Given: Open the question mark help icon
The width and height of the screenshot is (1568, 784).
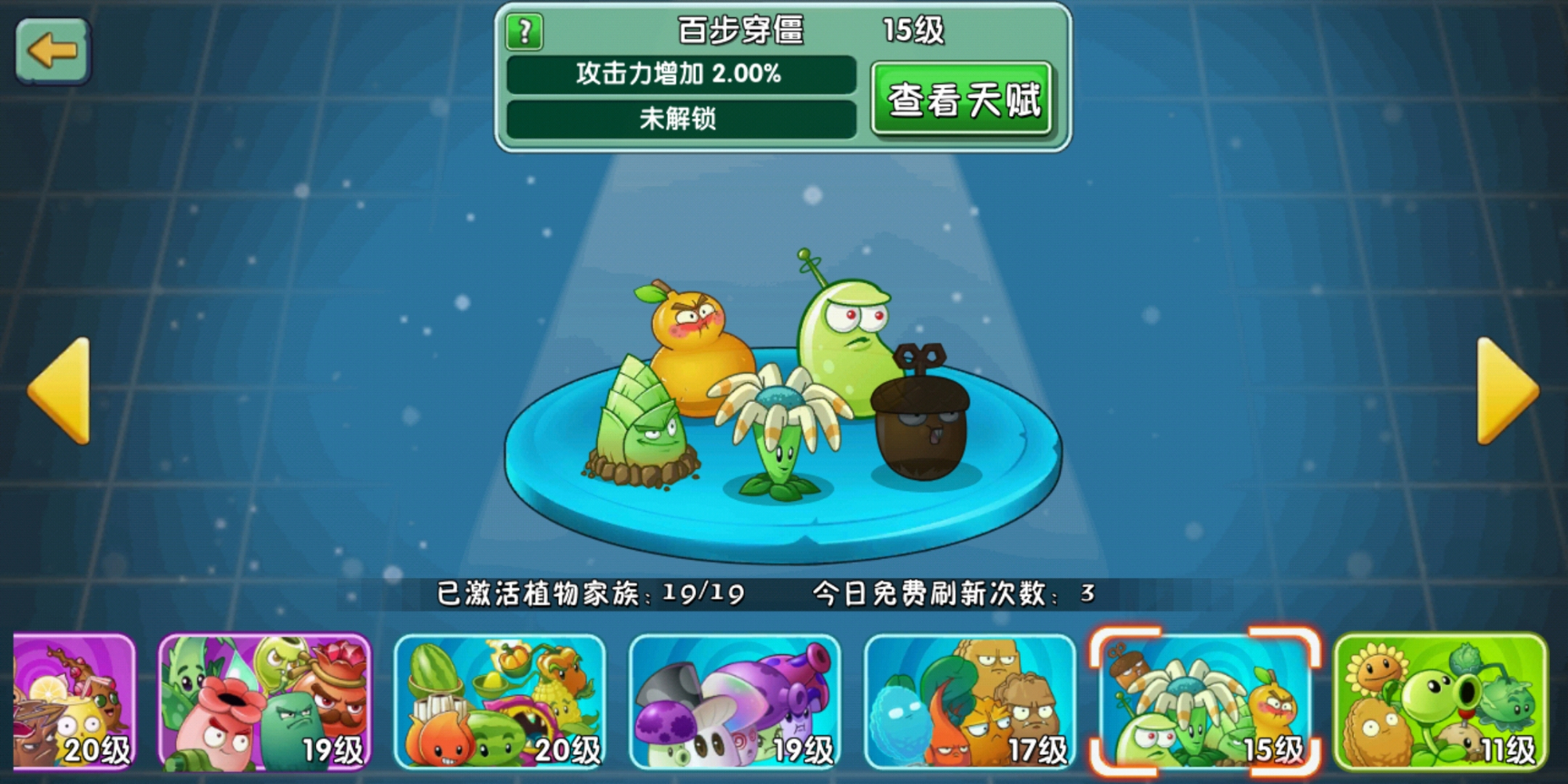Looking at the screenshot, I should coord(524,32).
